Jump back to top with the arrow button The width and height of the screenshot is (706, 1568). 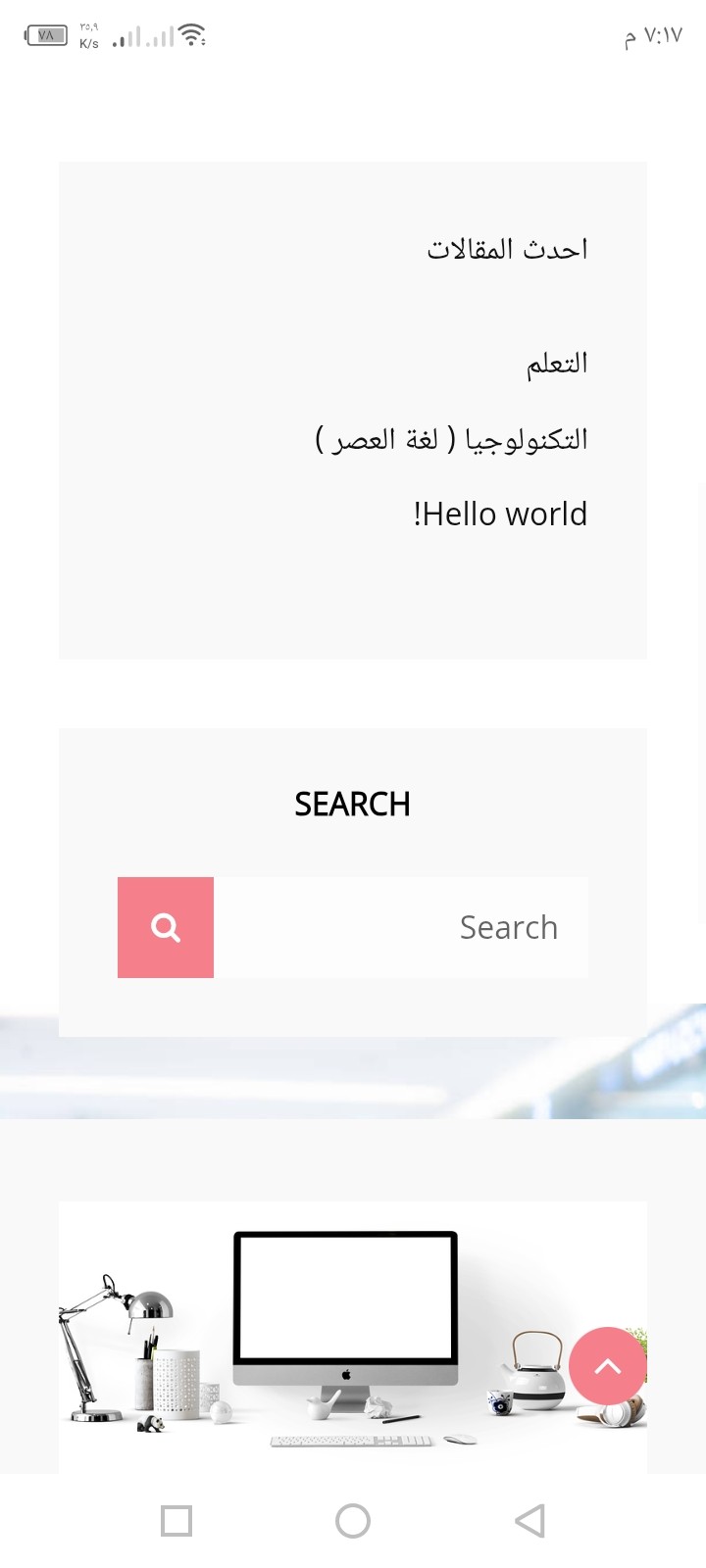pyautogui.click(x=607, y=1366)
